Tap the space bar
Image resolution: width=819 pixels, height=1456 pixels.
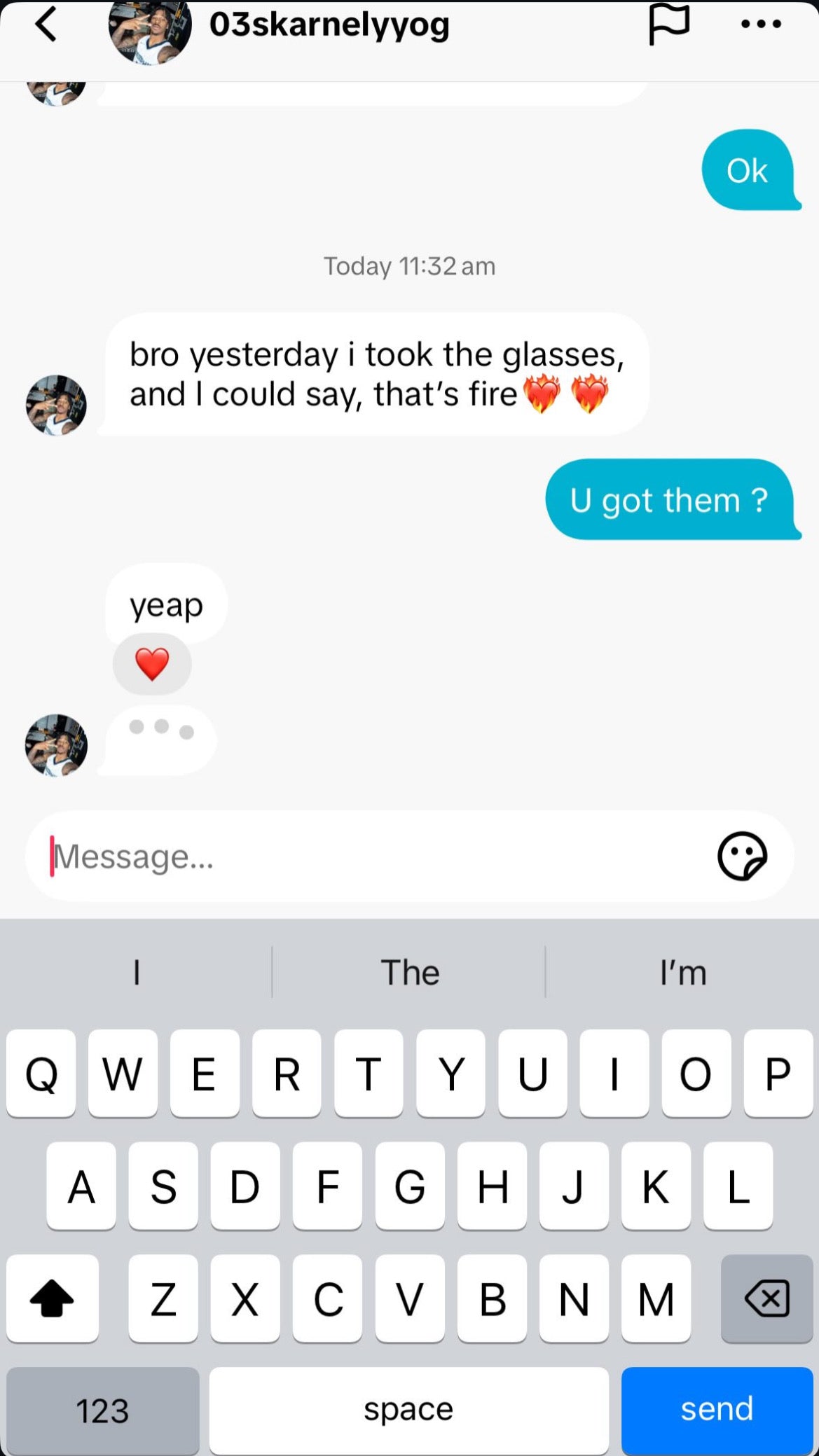click(408, 1409)
